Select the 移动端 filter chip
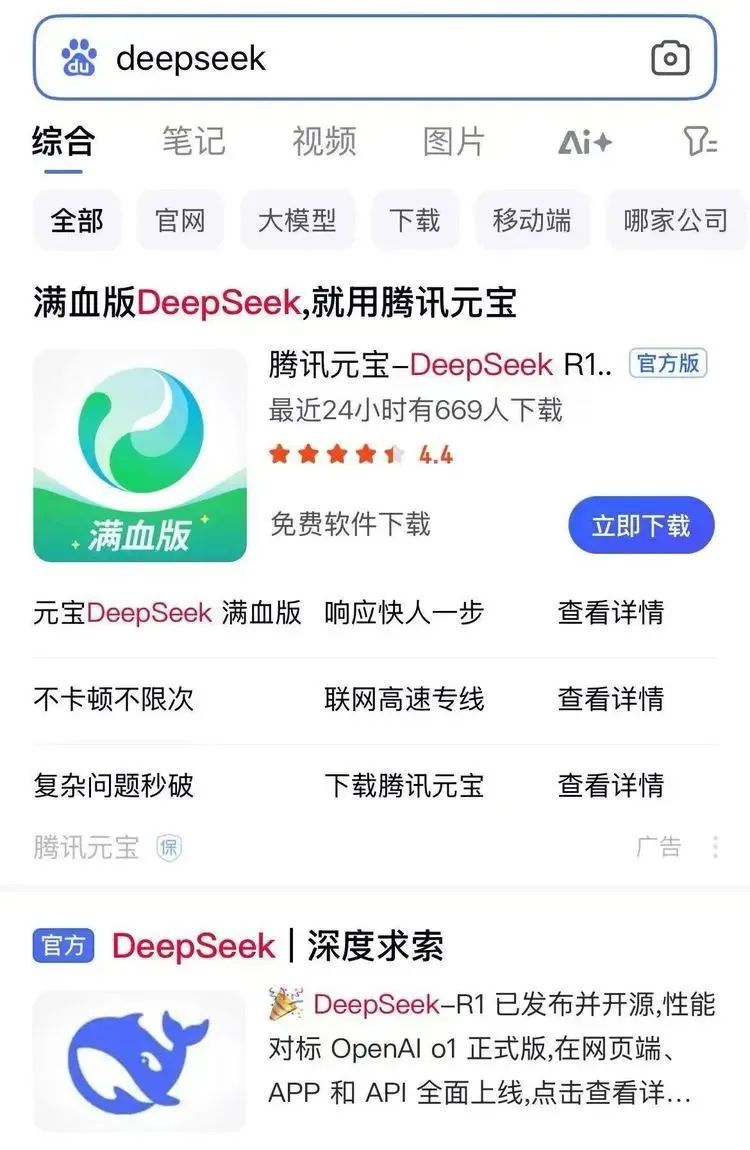750x1150 pixels. coord(531,220)
